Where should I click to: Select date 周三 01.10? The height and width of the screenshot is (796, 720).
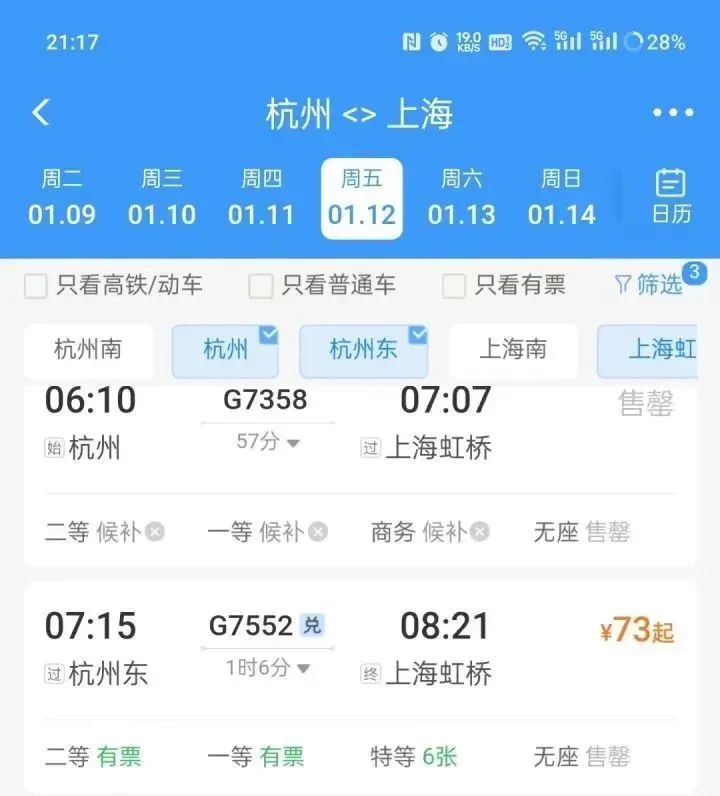pos(161,198)
